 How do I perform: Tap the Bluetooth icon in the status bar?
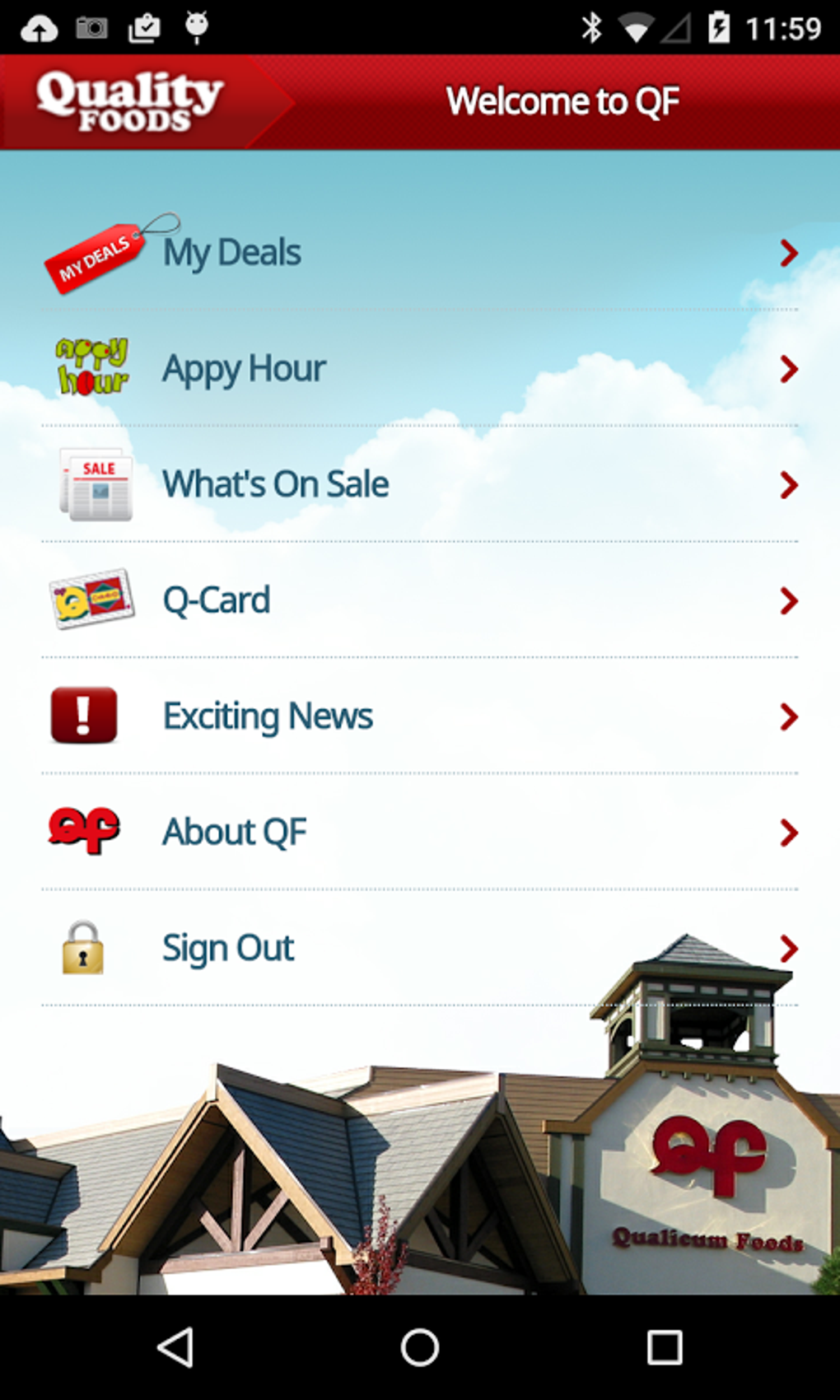pyautogui.click(x=590, y=26)
